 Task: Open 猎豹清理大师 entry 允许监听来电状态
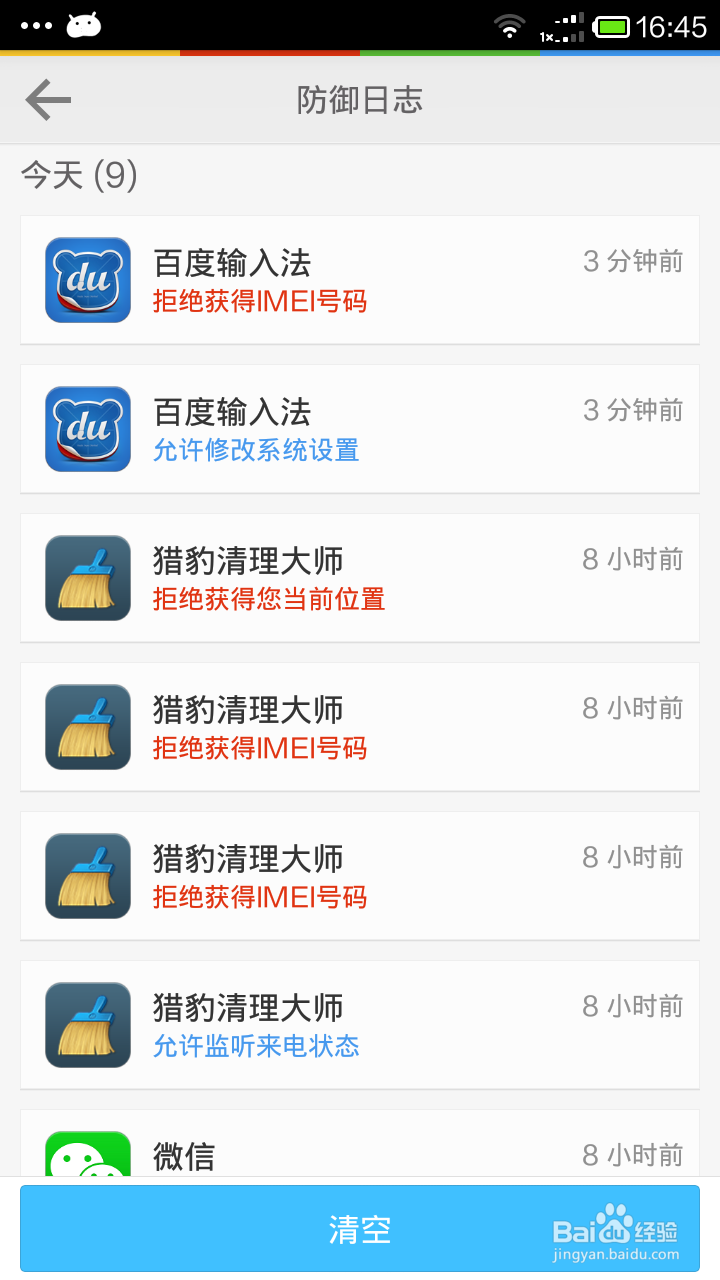(x=360, y=1025)
